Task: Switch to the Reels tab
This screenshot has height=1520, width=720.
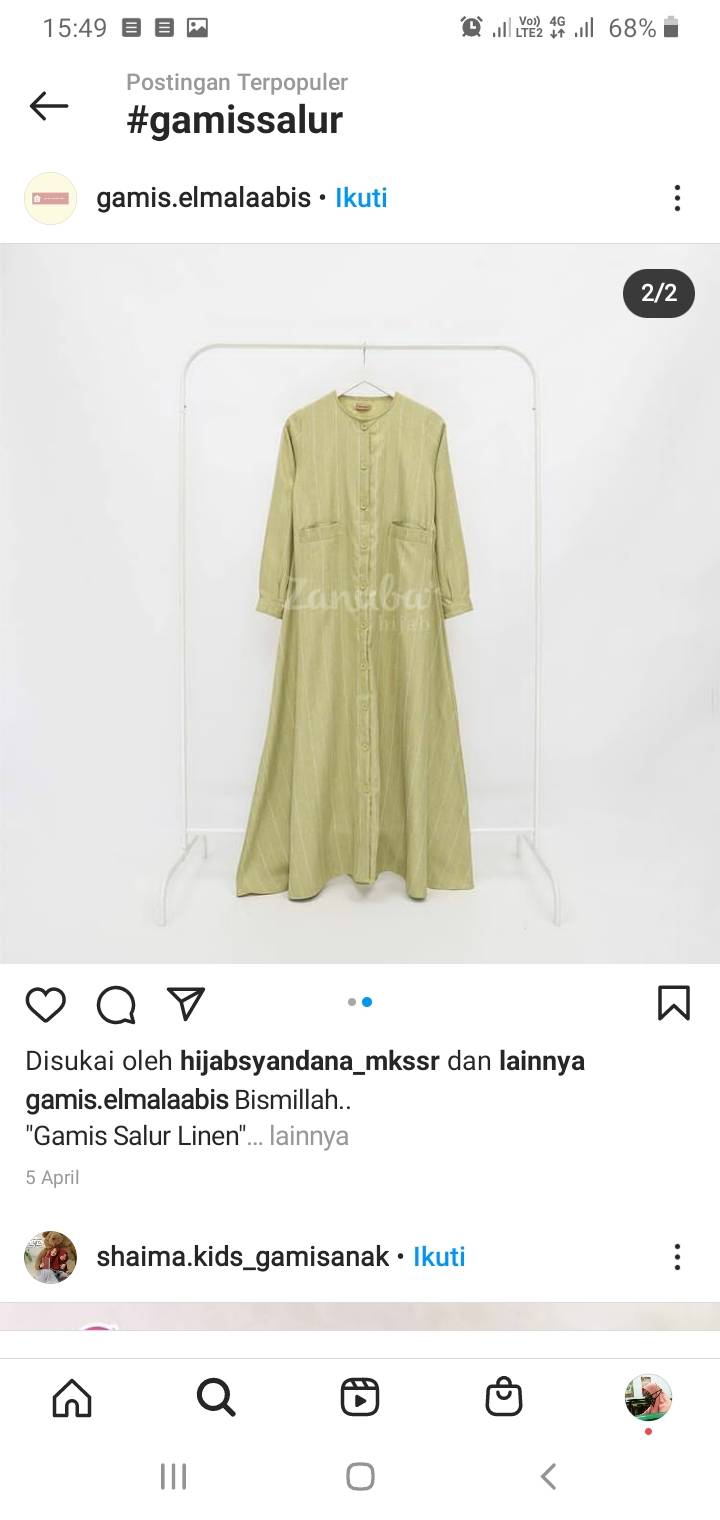Action: coord(360,1398)
